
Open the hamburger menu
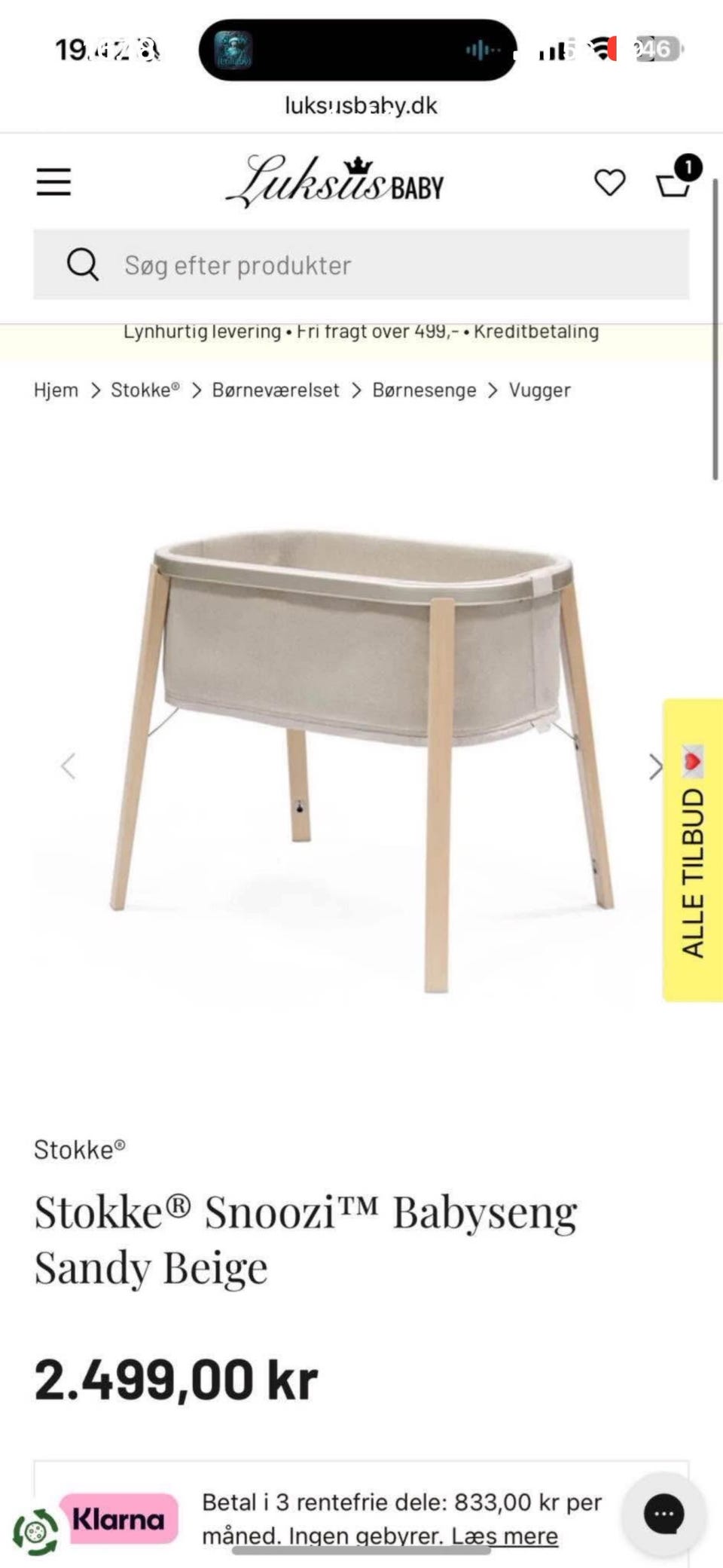tap(53, 182)
